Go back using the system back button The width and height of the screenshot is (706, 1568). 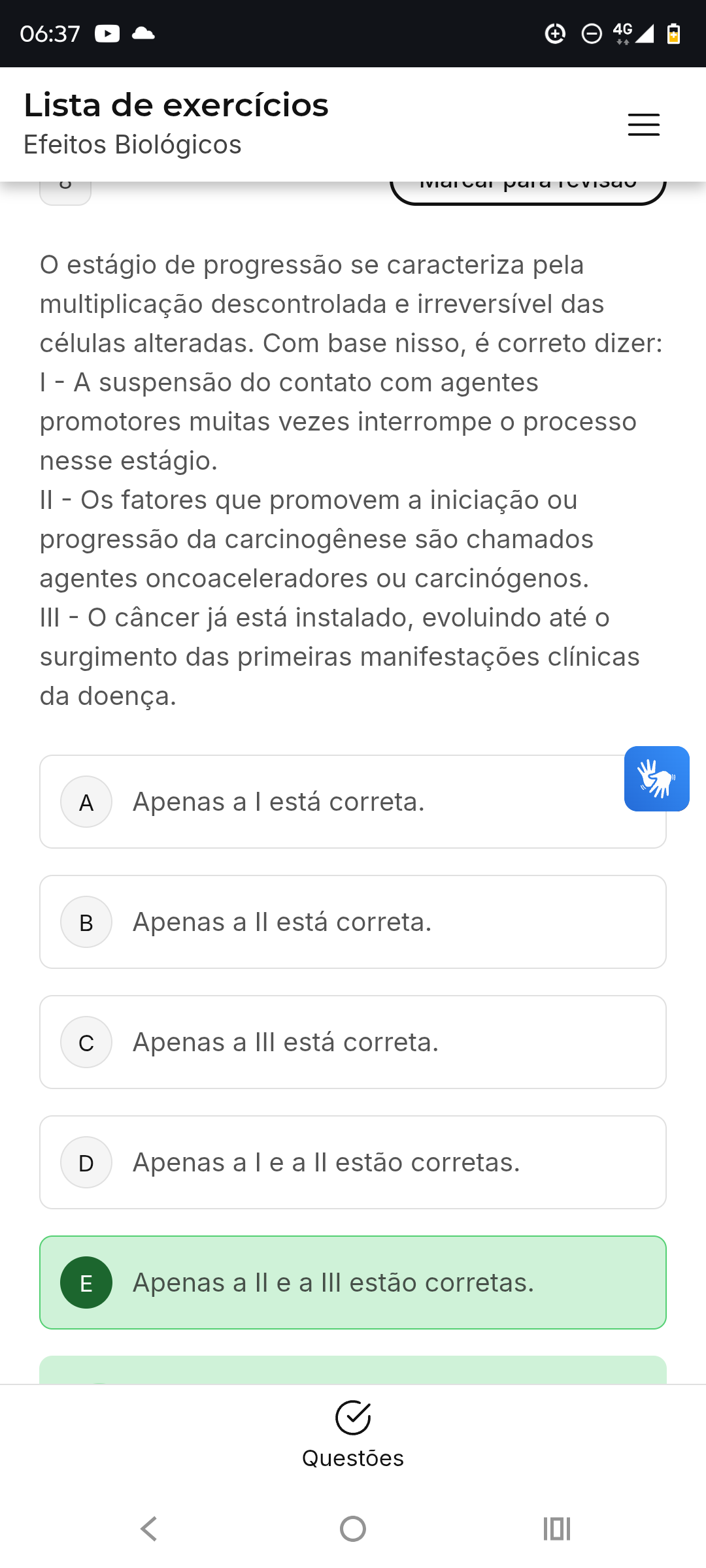coord(149,1529)
